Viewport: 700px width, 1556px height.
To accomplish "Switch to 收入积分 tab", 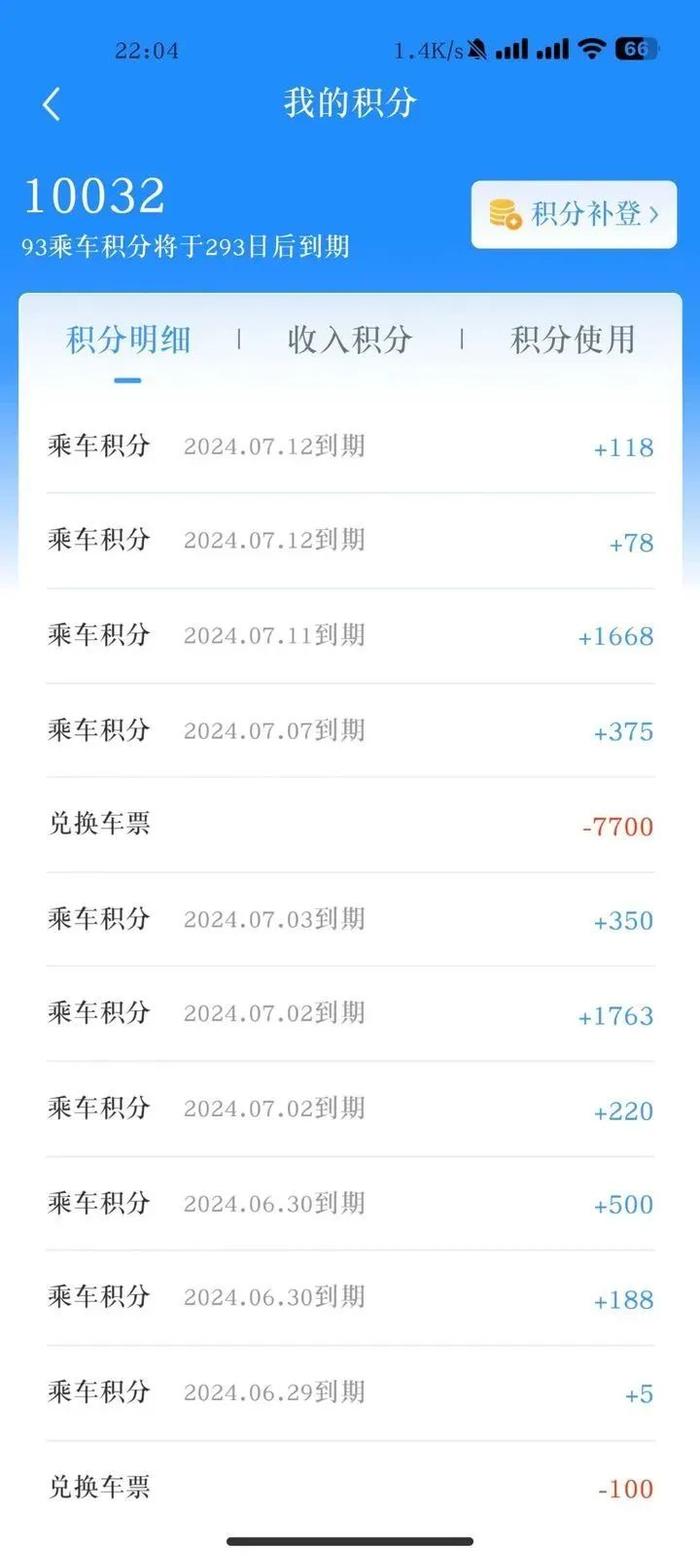I will click(349, 340).
